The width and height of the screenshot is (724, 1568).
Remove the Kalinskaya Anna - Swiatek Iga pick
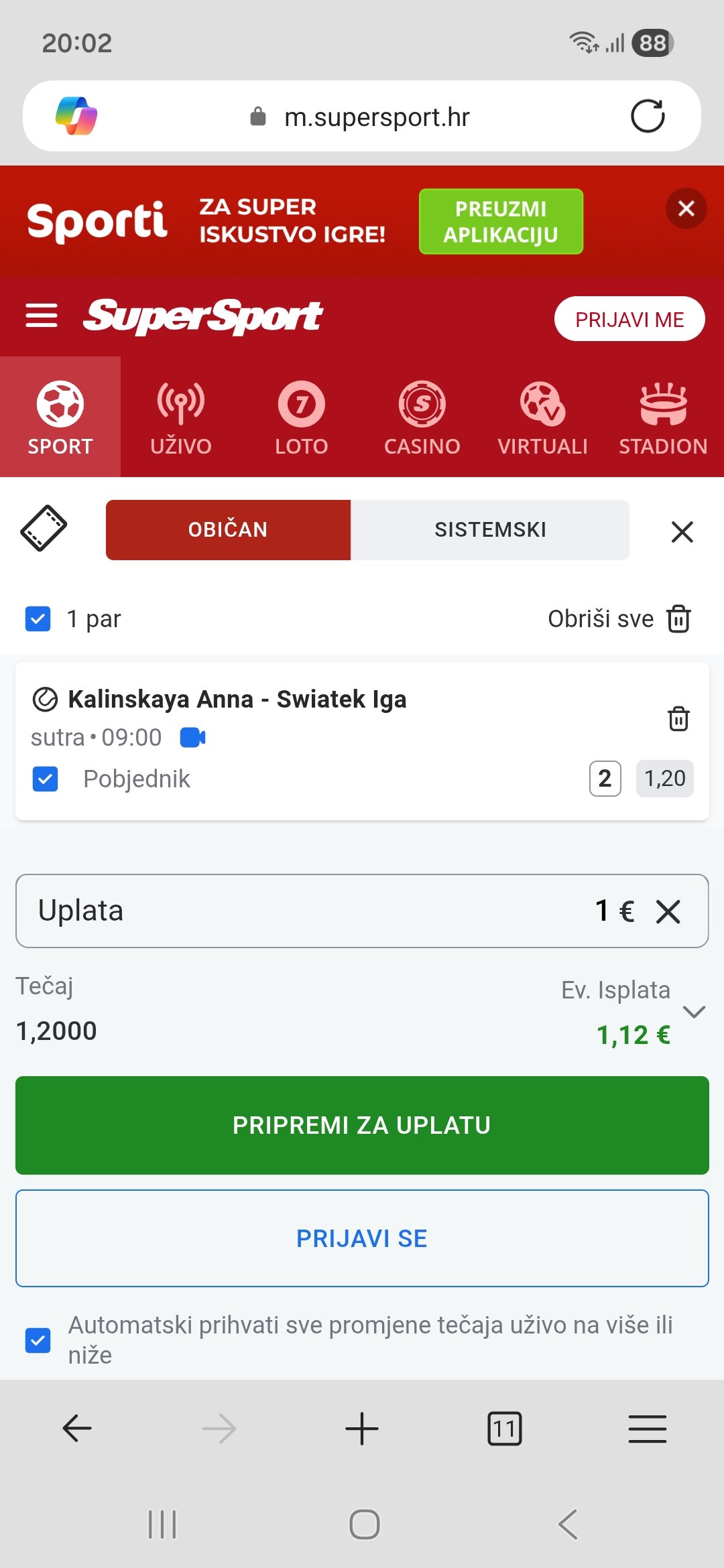coord(678,718)
